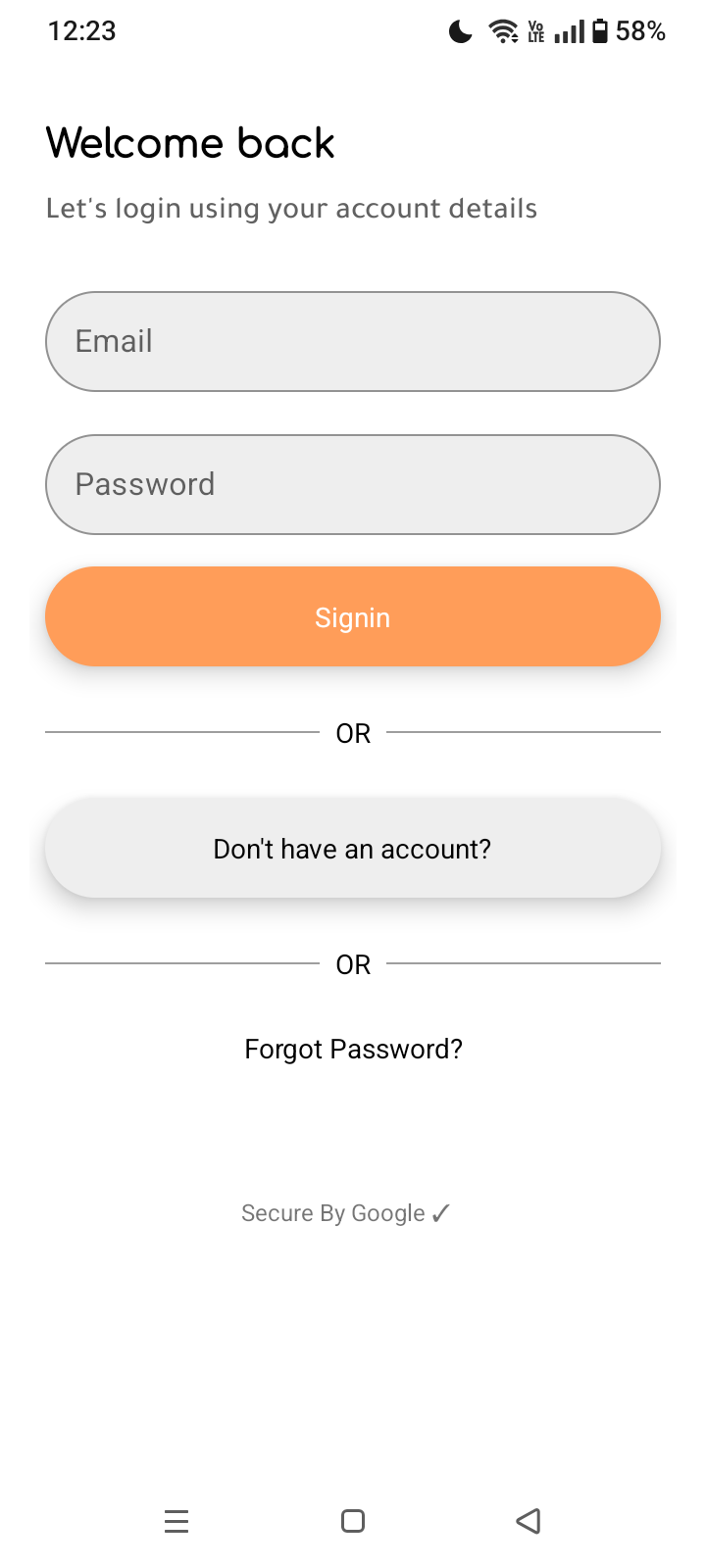Focus the Email input field

point(353,341)
